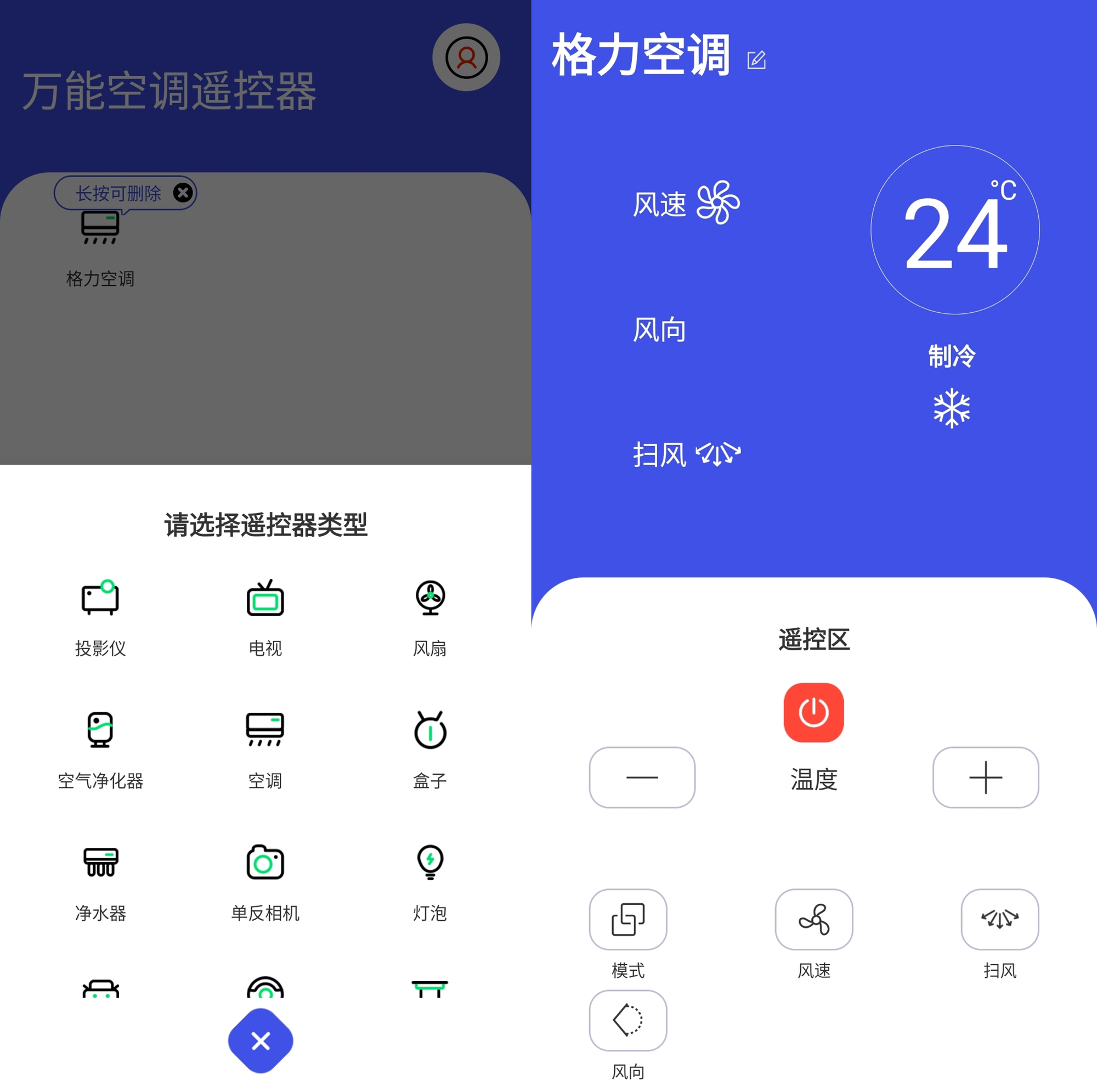1097x1092 pixels.
Task: Select 空调 remote type
Action: coord(265,750)
